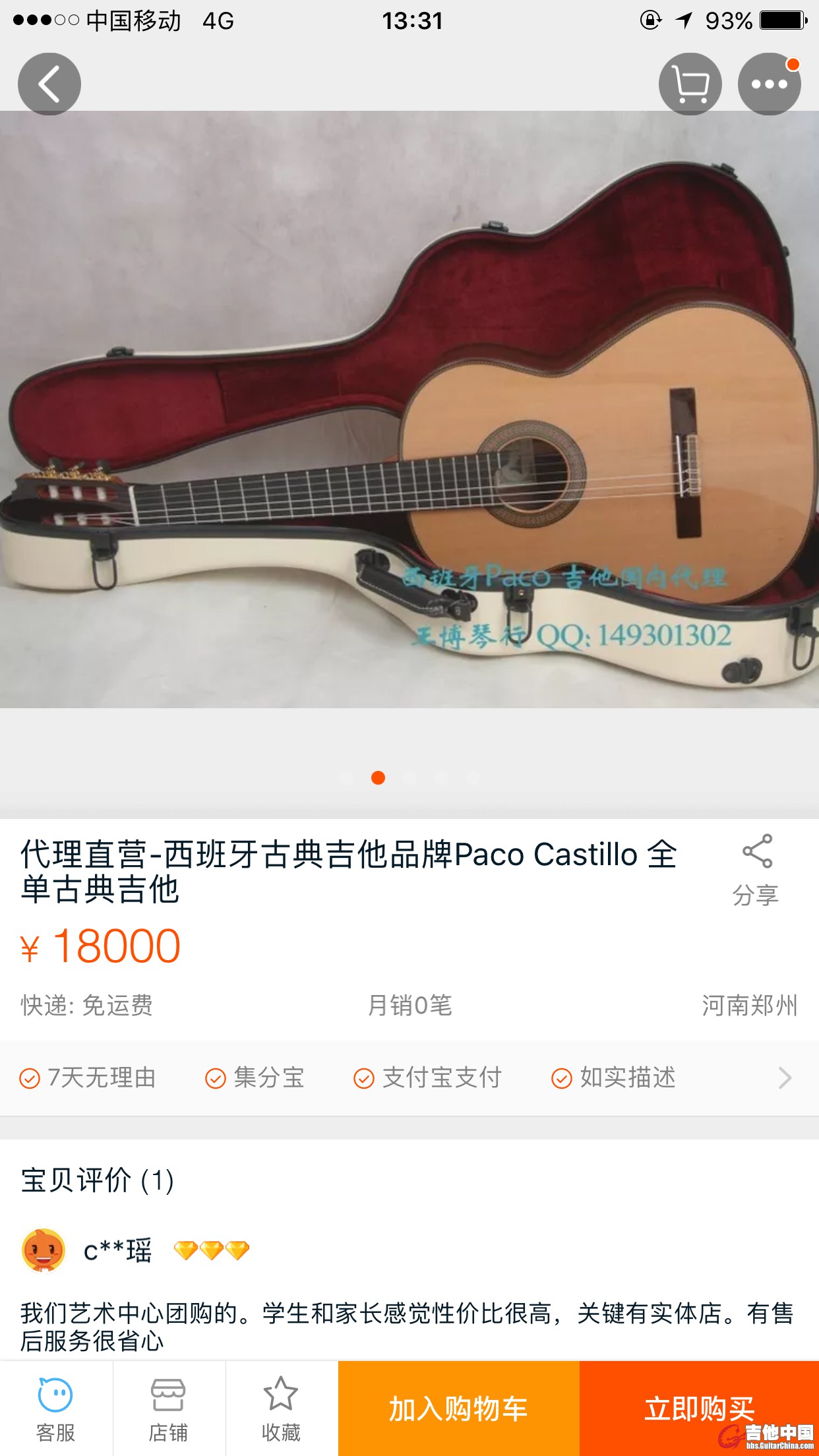
Task: Tap 加入购物车 to add to cart
Action: pos(458,1409)
